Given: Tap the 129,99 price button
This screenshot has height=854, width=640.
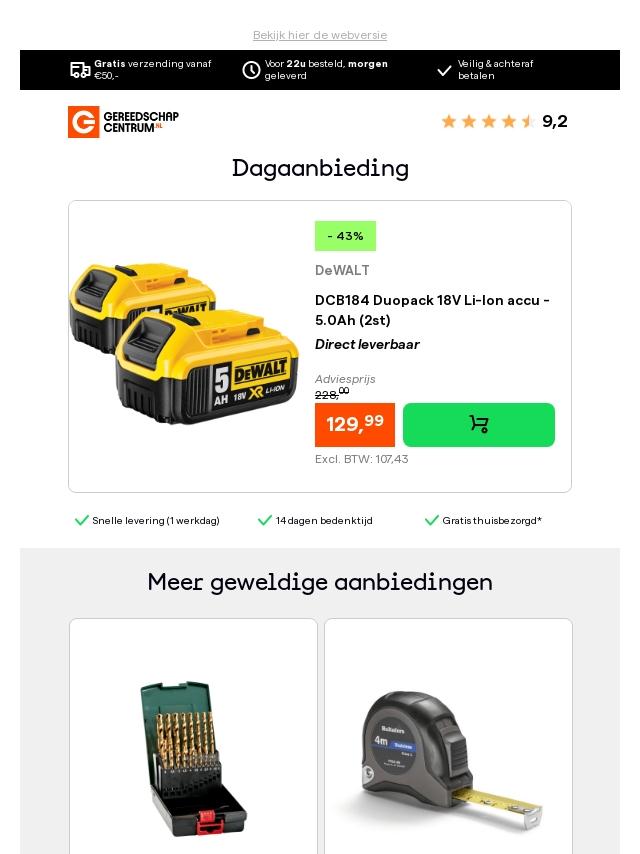Looking at the screenshot, I should coord(355,425).
